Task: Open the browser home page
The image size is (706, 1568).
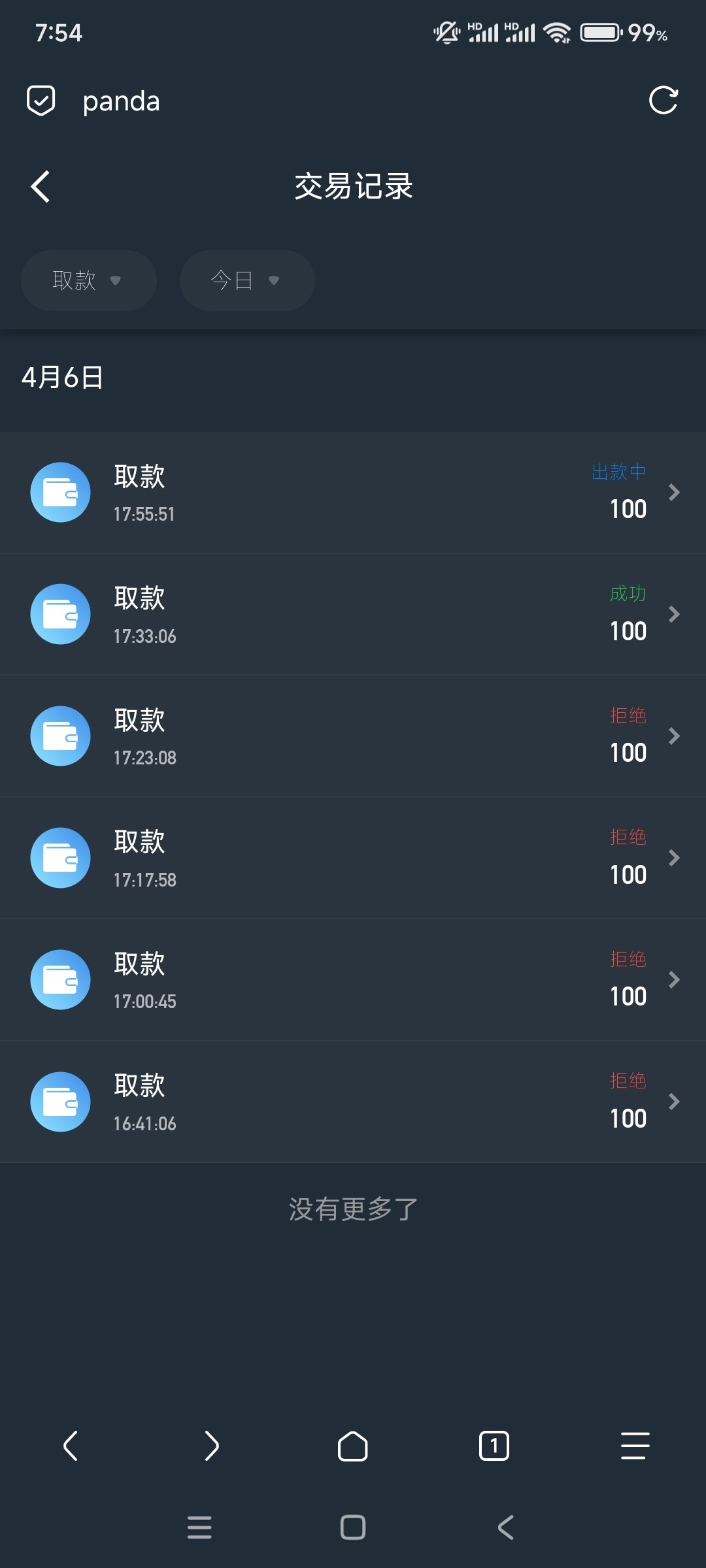Action: 352,1445
